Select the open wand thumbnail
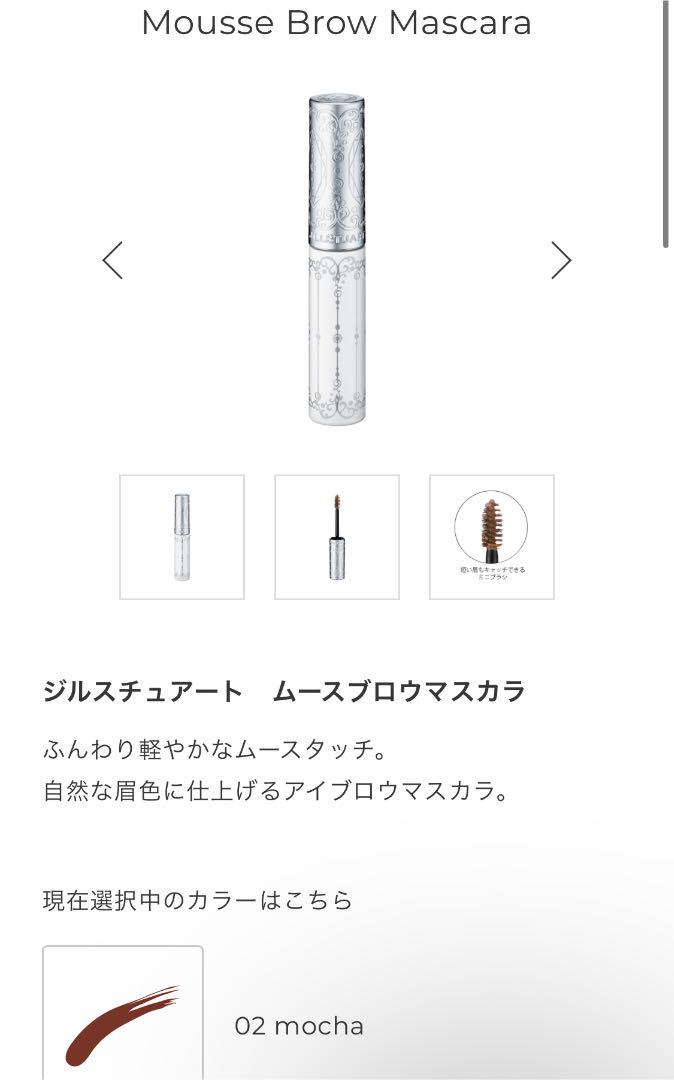The image size is (674, 1080). tap(337, 537)
